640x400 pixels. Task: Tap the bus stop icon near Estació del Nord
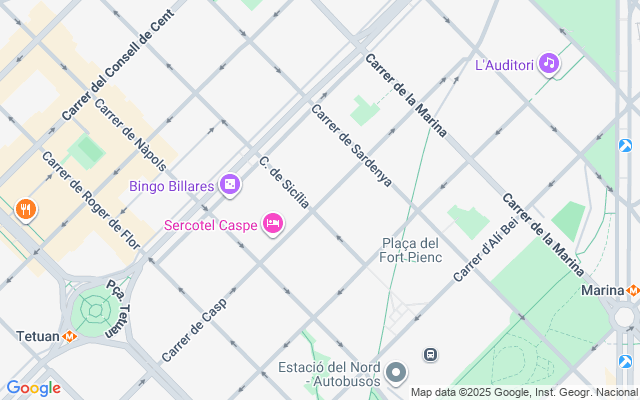tap(430, 354)
